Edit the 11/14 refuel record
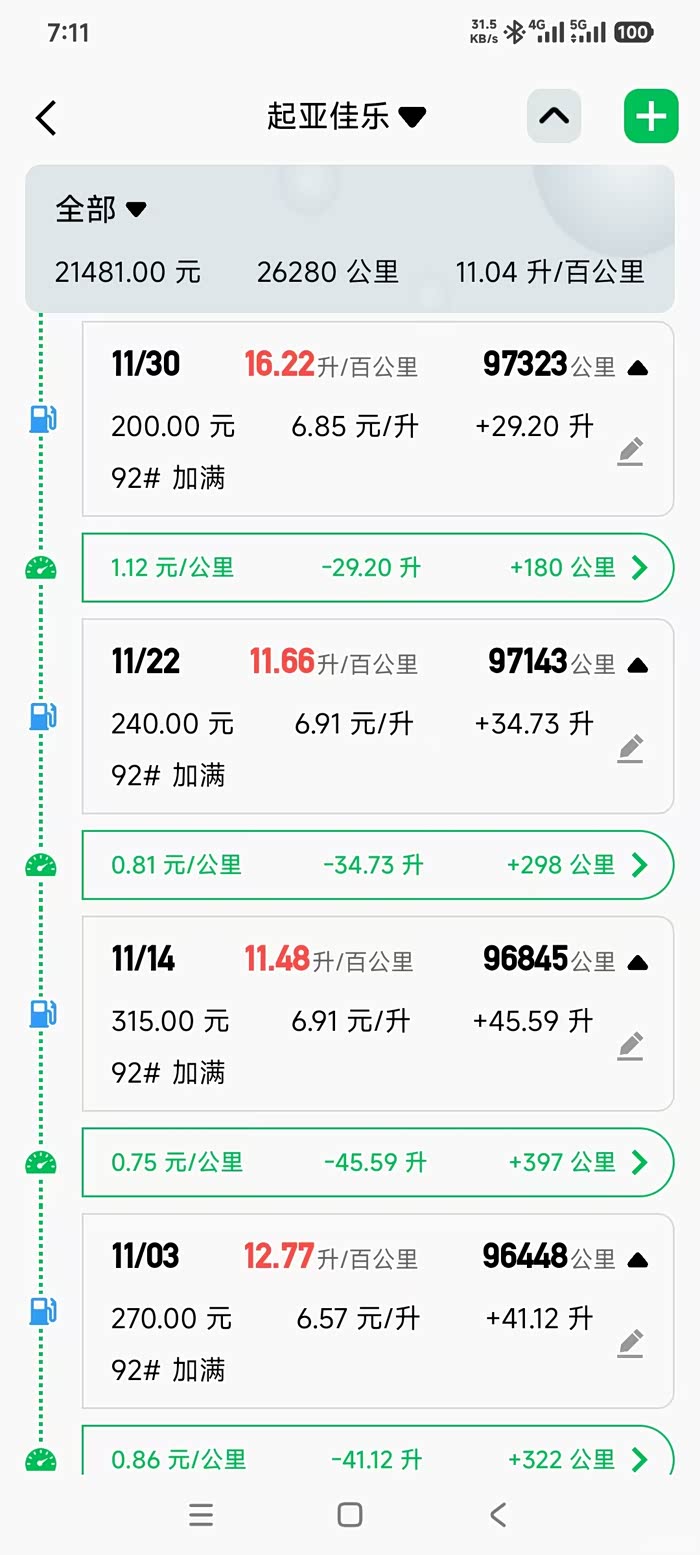This screenshot has height=1555, width=700. tap(630, 1046)
